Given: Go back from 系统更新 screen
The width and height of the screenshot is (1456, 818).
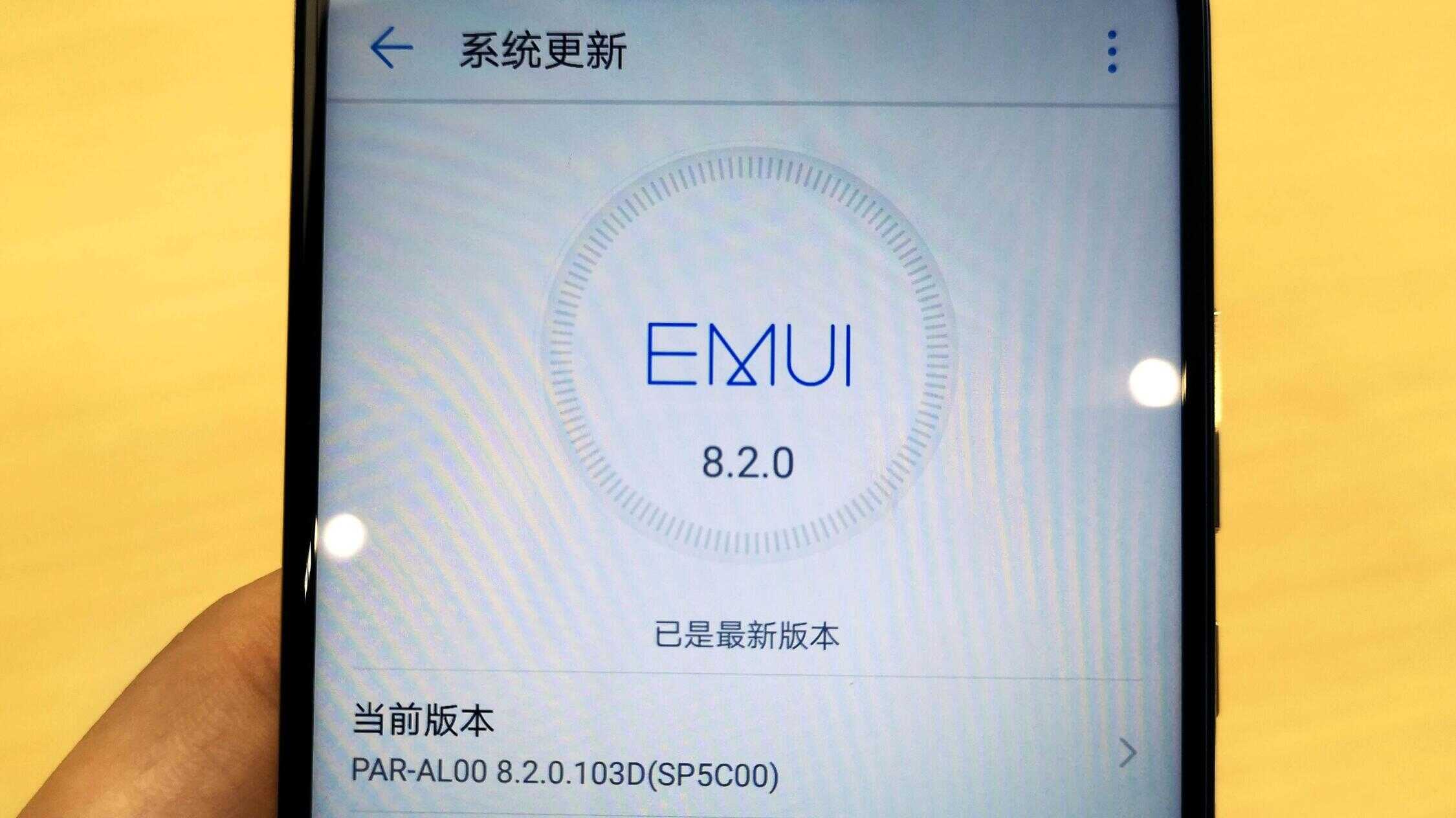Looking at the screenshot, I should [391, 48].
